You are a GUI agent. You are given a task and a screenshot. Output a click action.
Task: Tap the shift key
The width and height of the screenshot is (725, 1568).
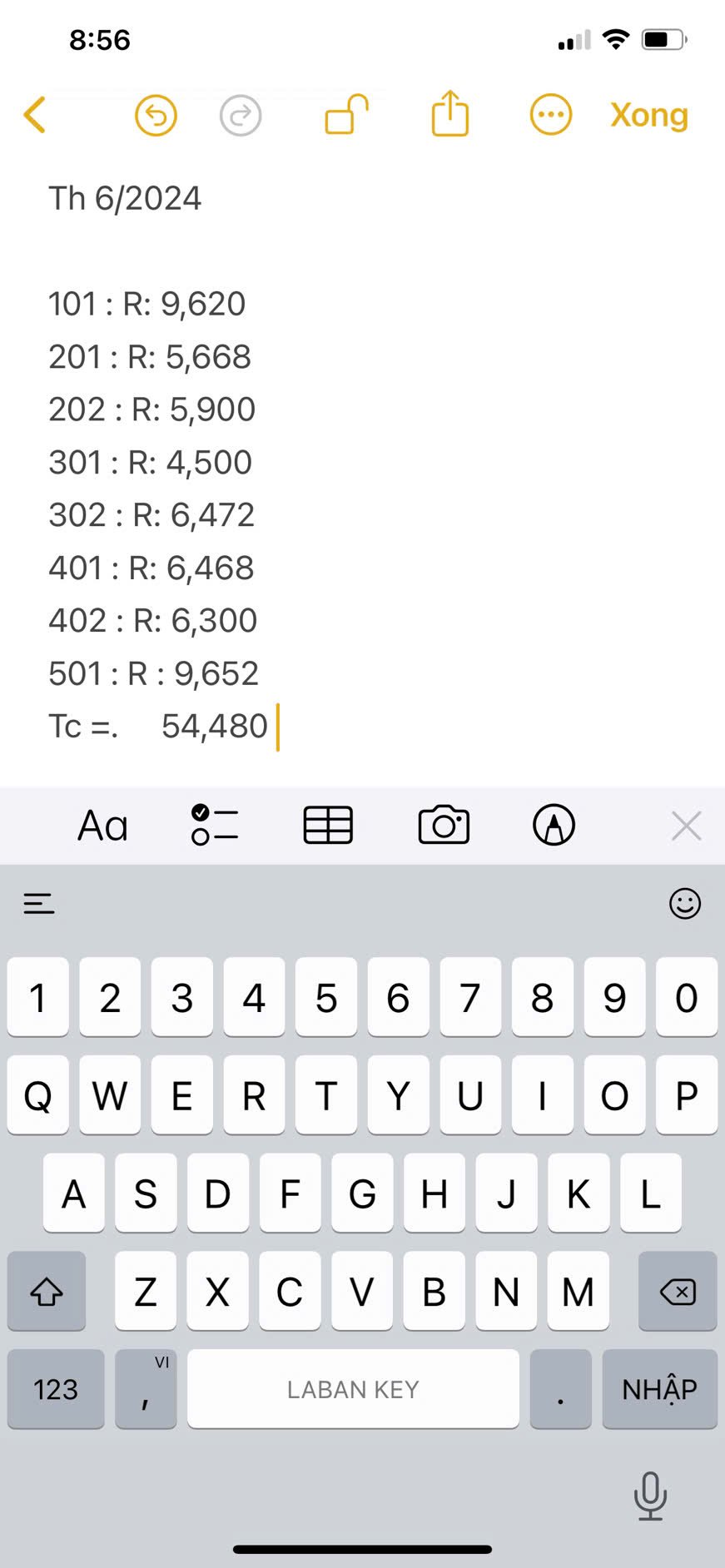(47, 1291)
